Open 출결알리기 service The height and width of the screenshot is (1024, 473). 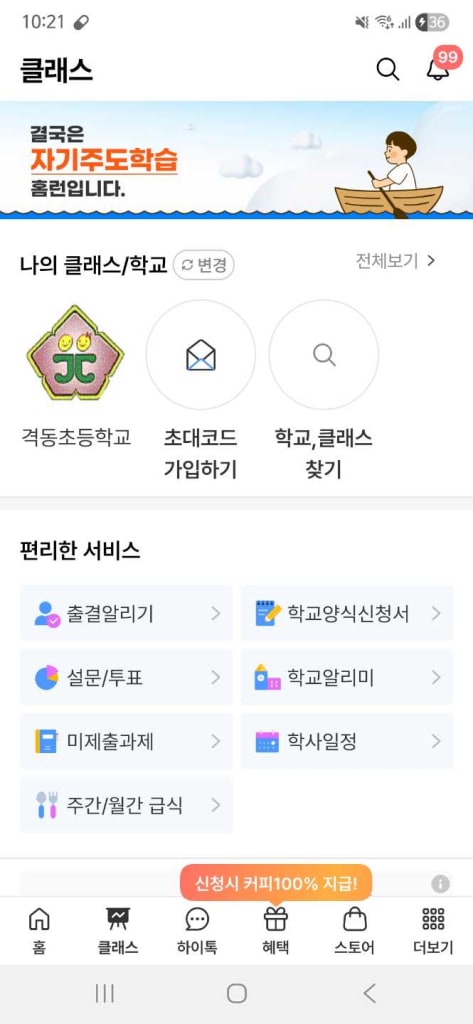coord(126,613)
